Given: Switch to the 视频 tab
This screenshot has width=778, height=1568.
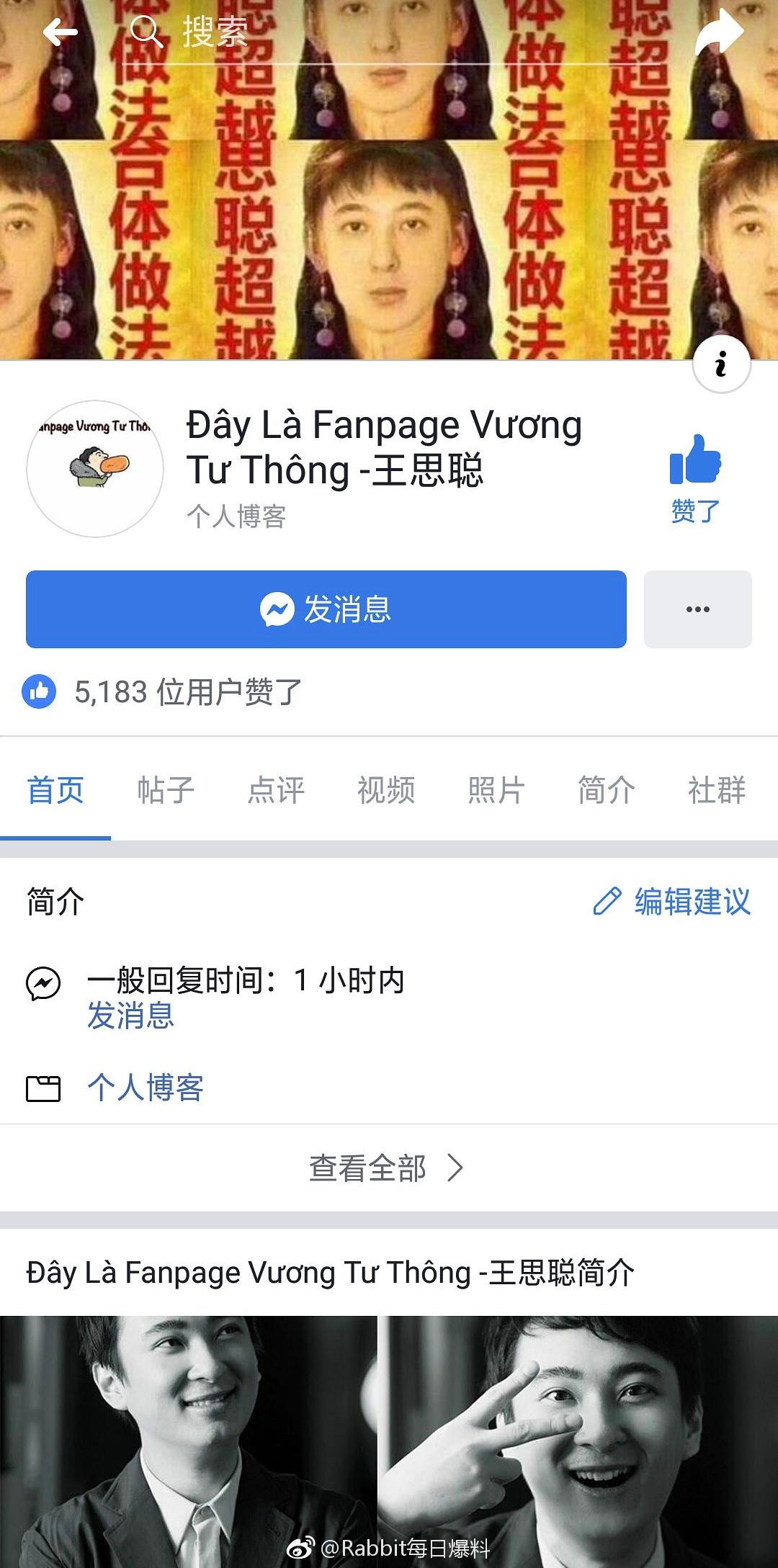Looking at the screenshot, I should tap(386, 790).
